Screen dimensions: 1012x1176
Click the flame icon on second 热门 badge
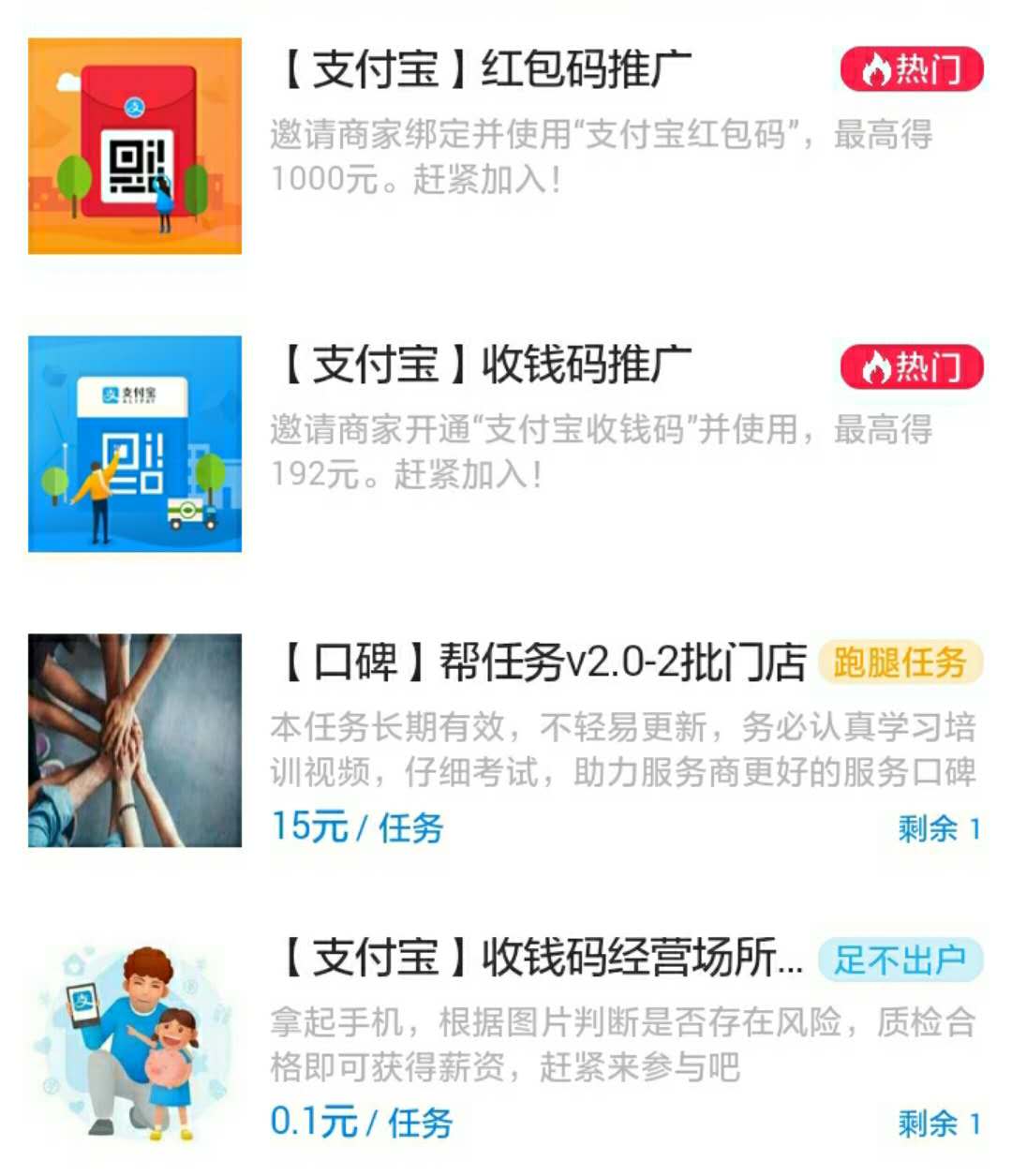coord(875,367)
